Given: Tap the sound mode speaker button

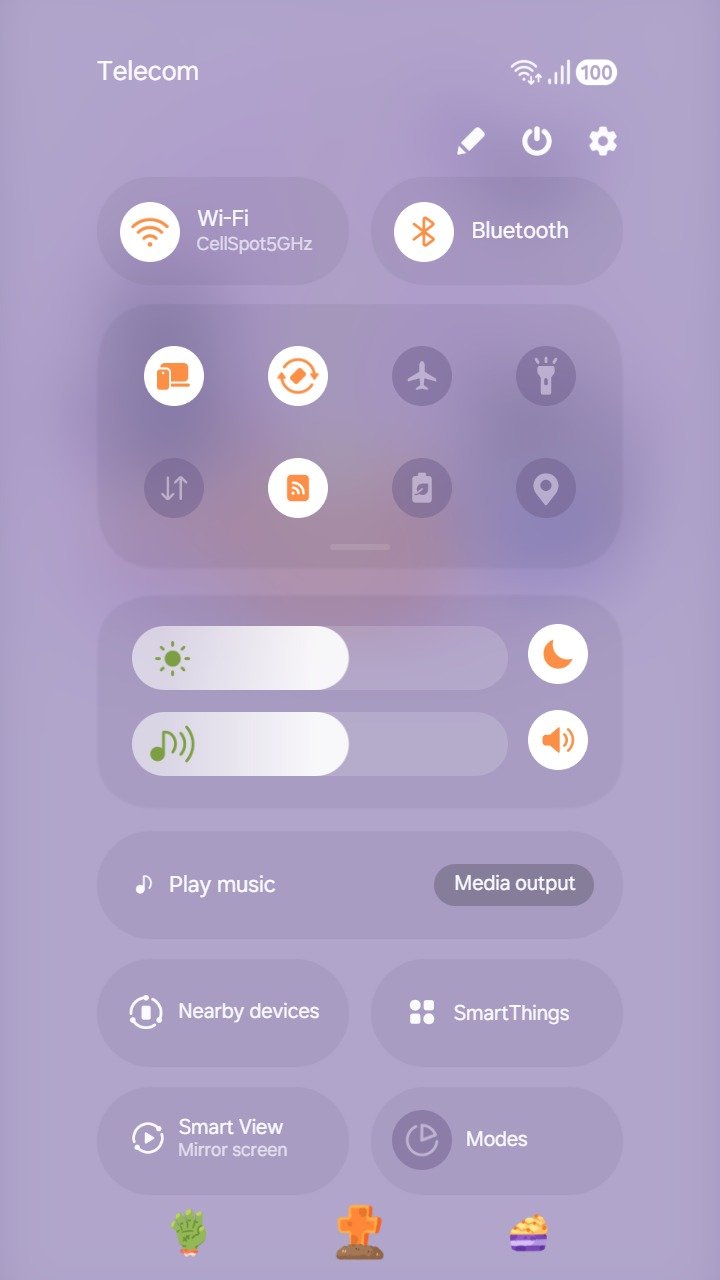Looking at the screenshot, I should tap(558, 741).
